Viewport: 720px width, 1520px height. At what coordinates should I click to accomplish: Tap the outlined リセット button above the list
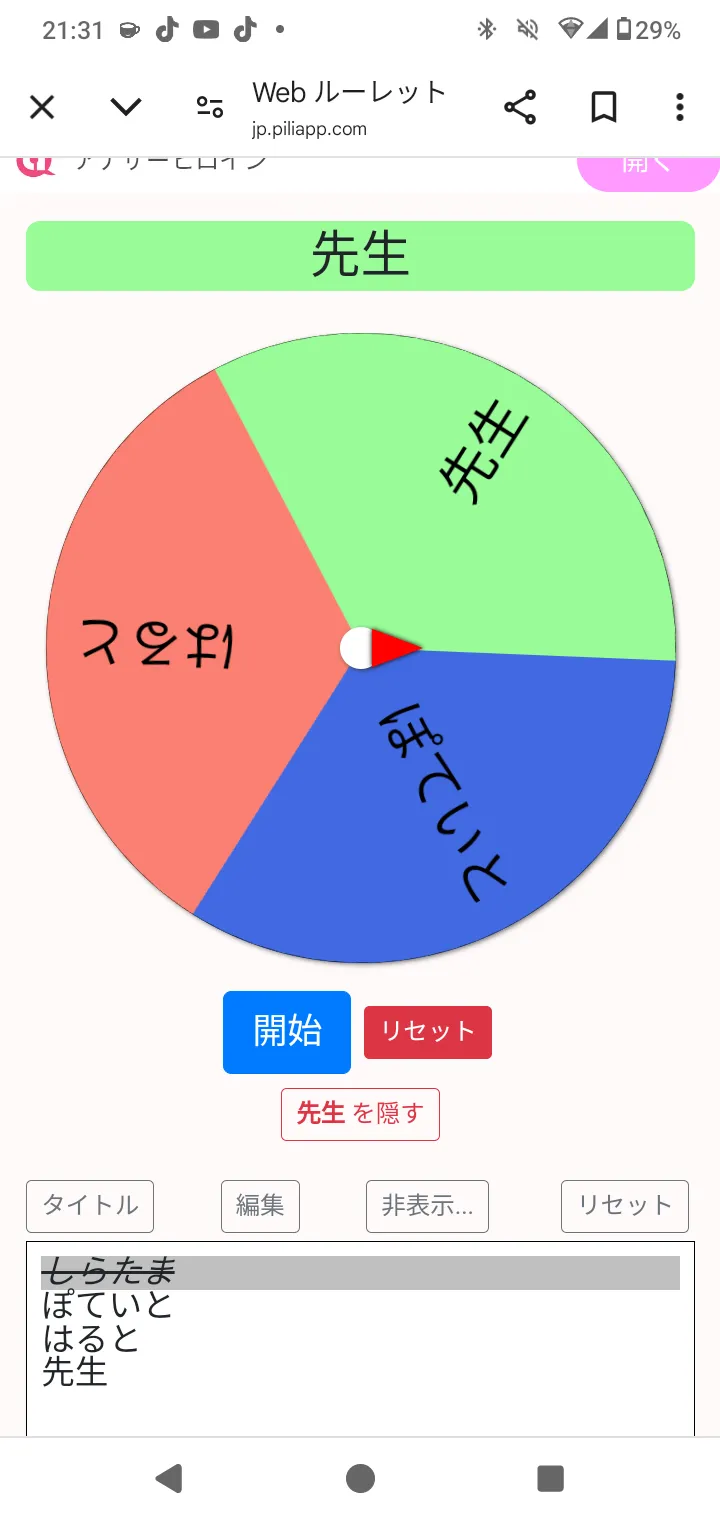coord(625,1206)
